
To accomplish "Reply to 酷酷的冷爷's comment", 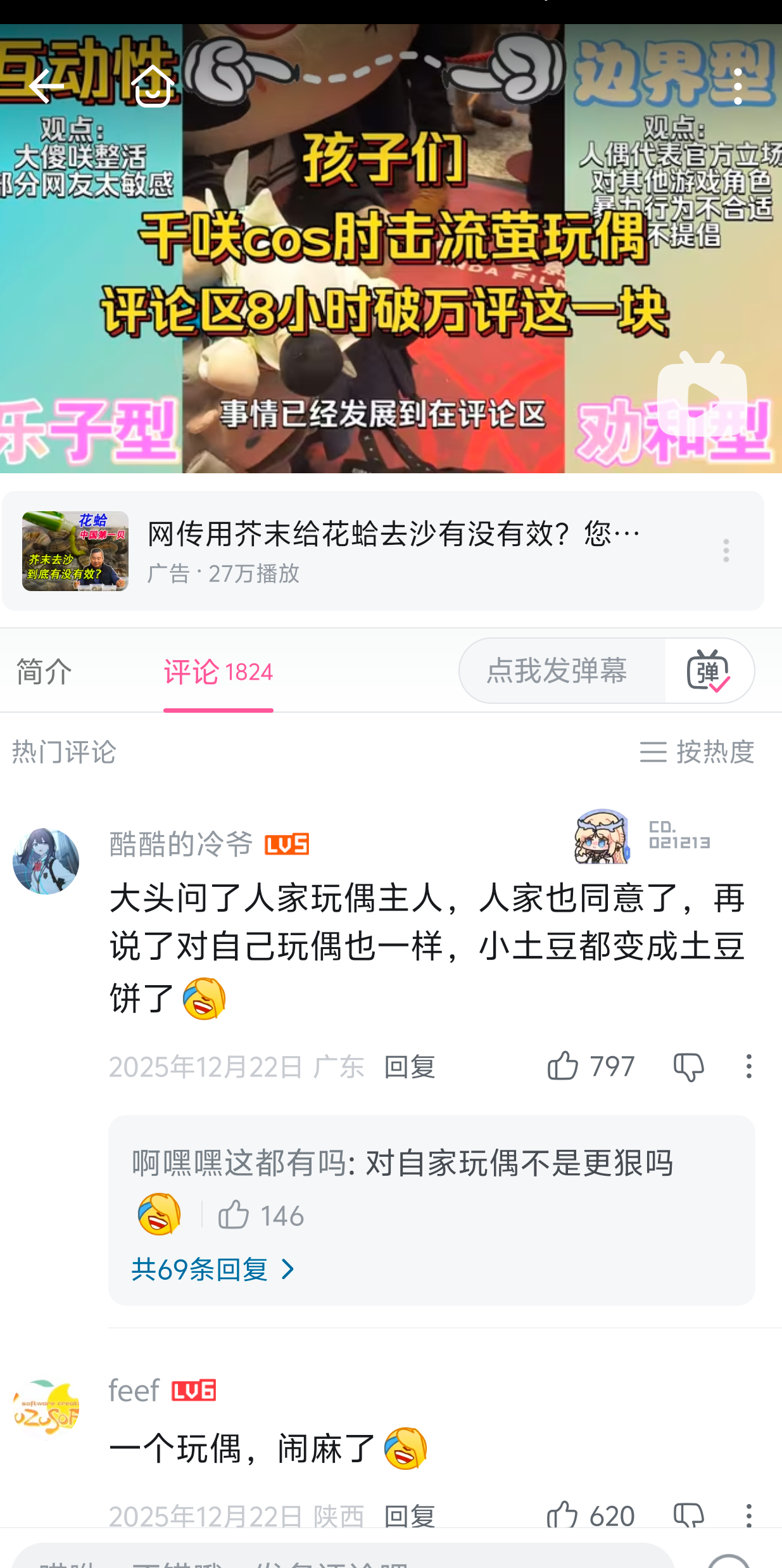I will point(410,1068).
